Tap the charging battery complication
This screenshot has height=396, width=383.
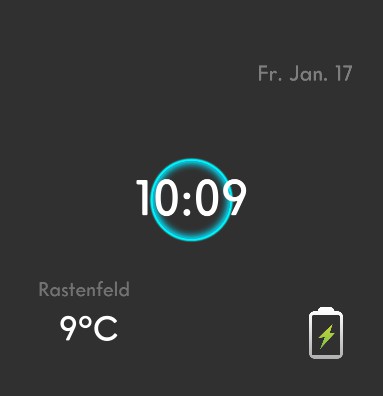coord(326,333)
